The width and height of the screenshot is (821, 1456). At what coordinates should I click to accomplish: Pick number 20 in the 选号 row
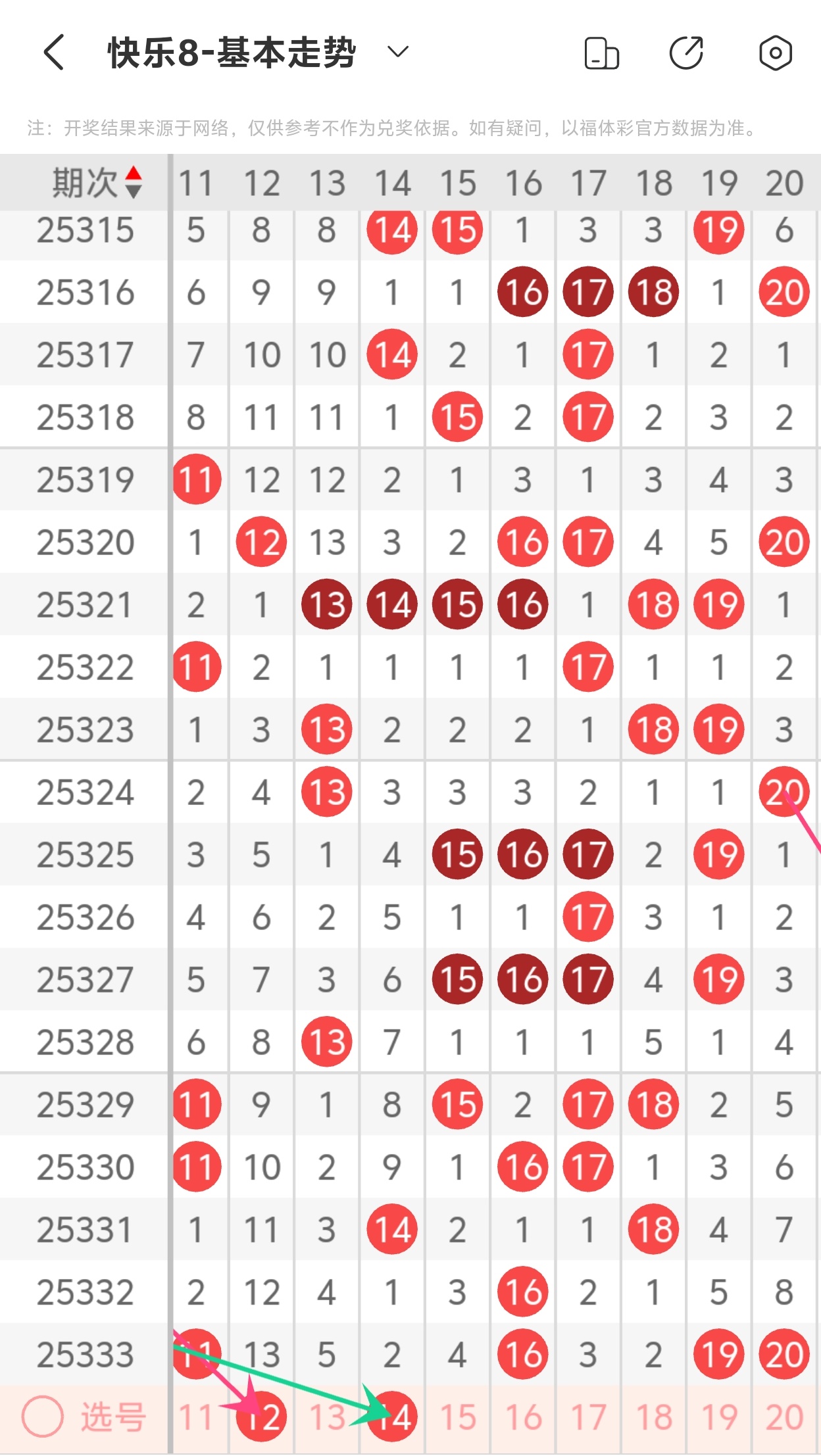[x=784, y=1418]
